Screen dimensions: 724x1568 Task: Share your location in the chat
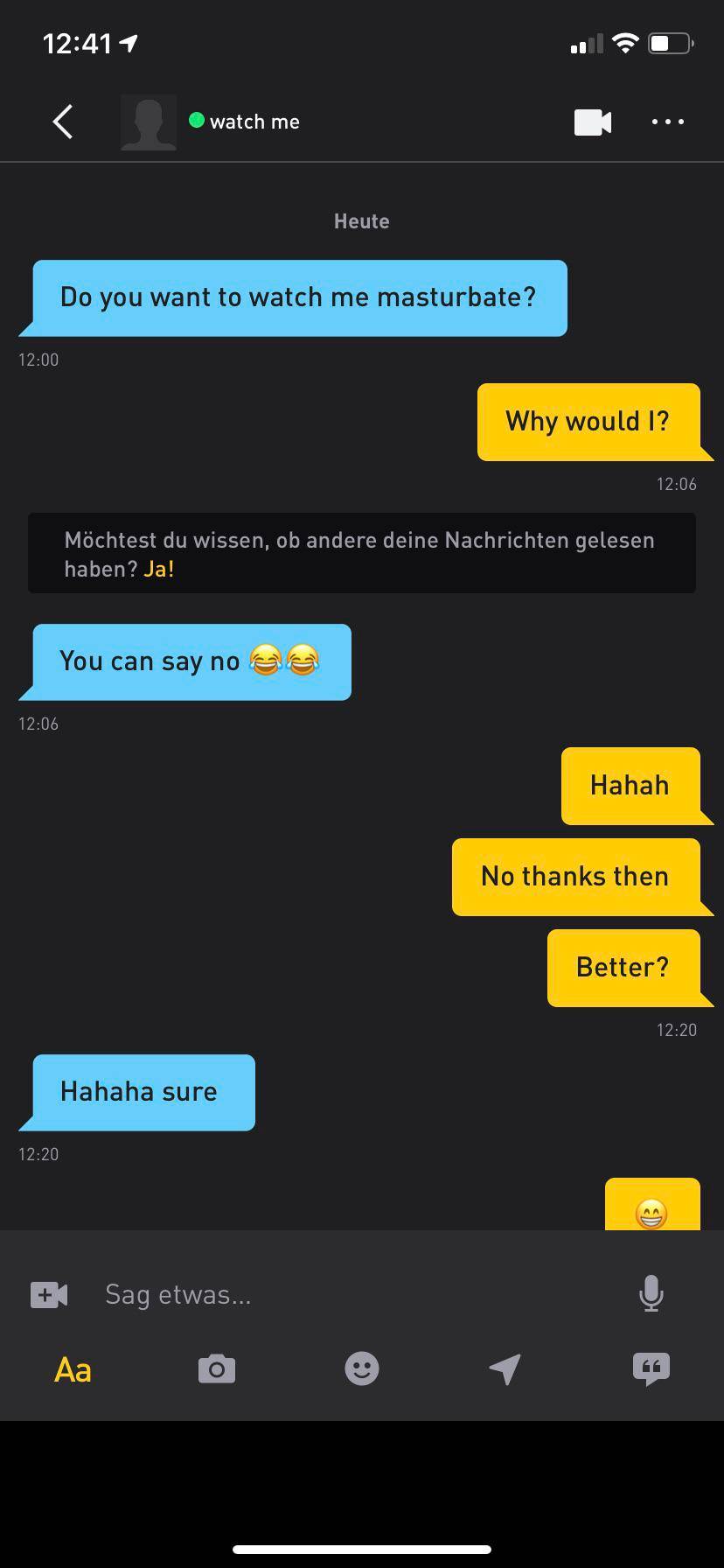(x=506, y=1368)
